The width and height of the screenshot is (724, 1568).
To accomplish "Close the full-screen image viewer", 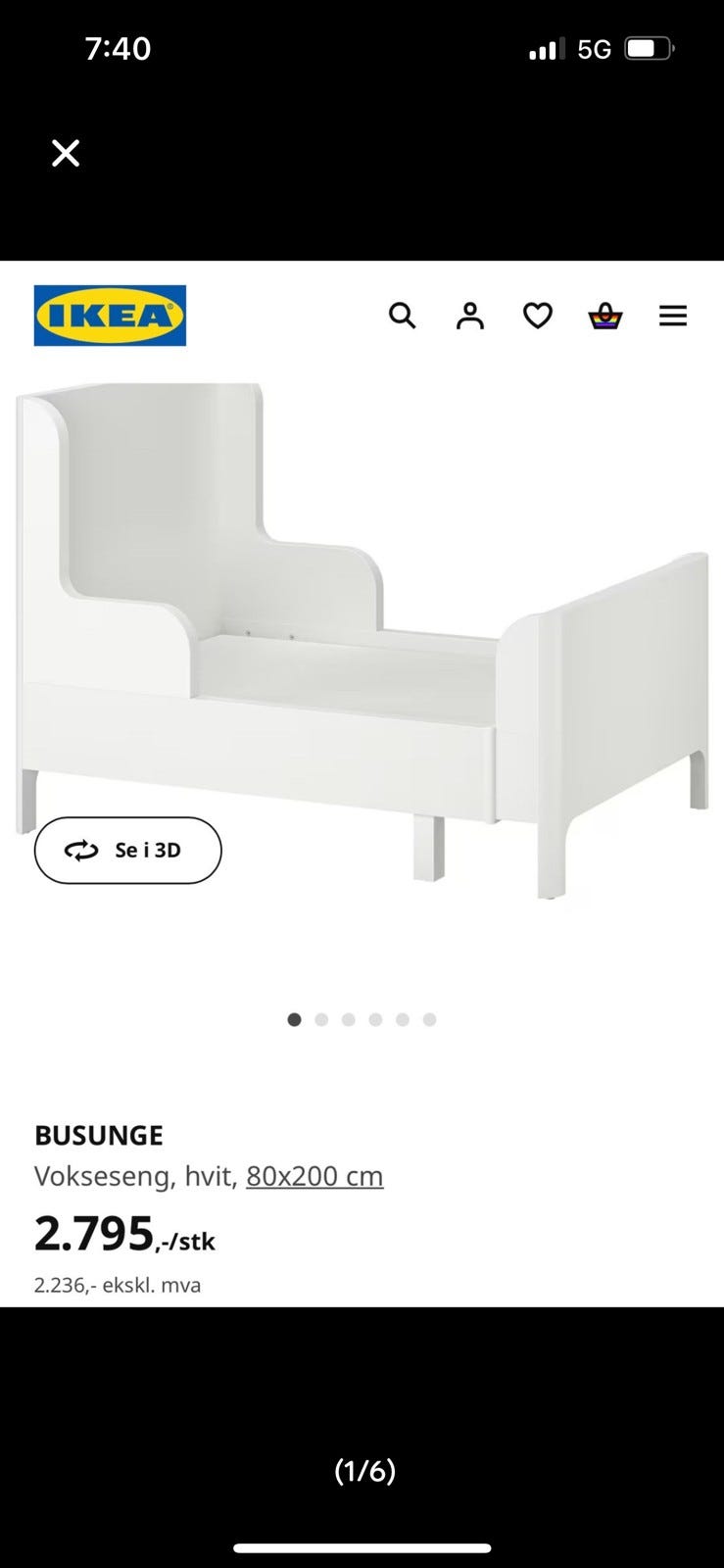I will pyautogui.click(x=66, y=153).
